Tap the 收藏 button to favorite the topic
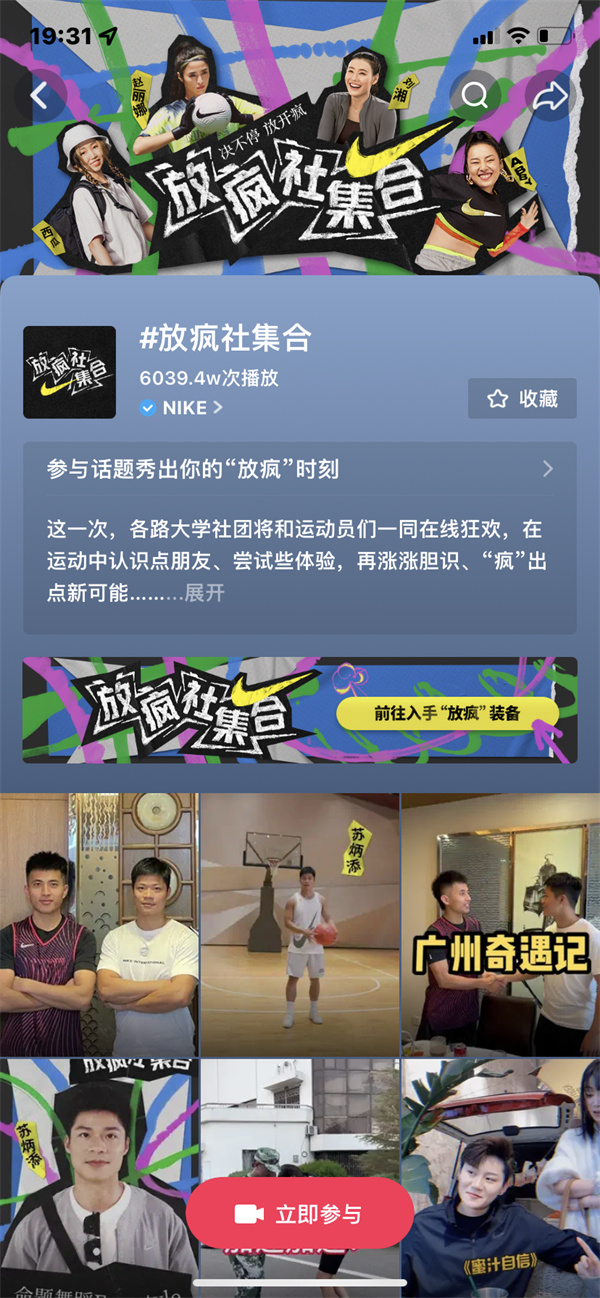600x1298 pixels. click(x=522, y=399)
